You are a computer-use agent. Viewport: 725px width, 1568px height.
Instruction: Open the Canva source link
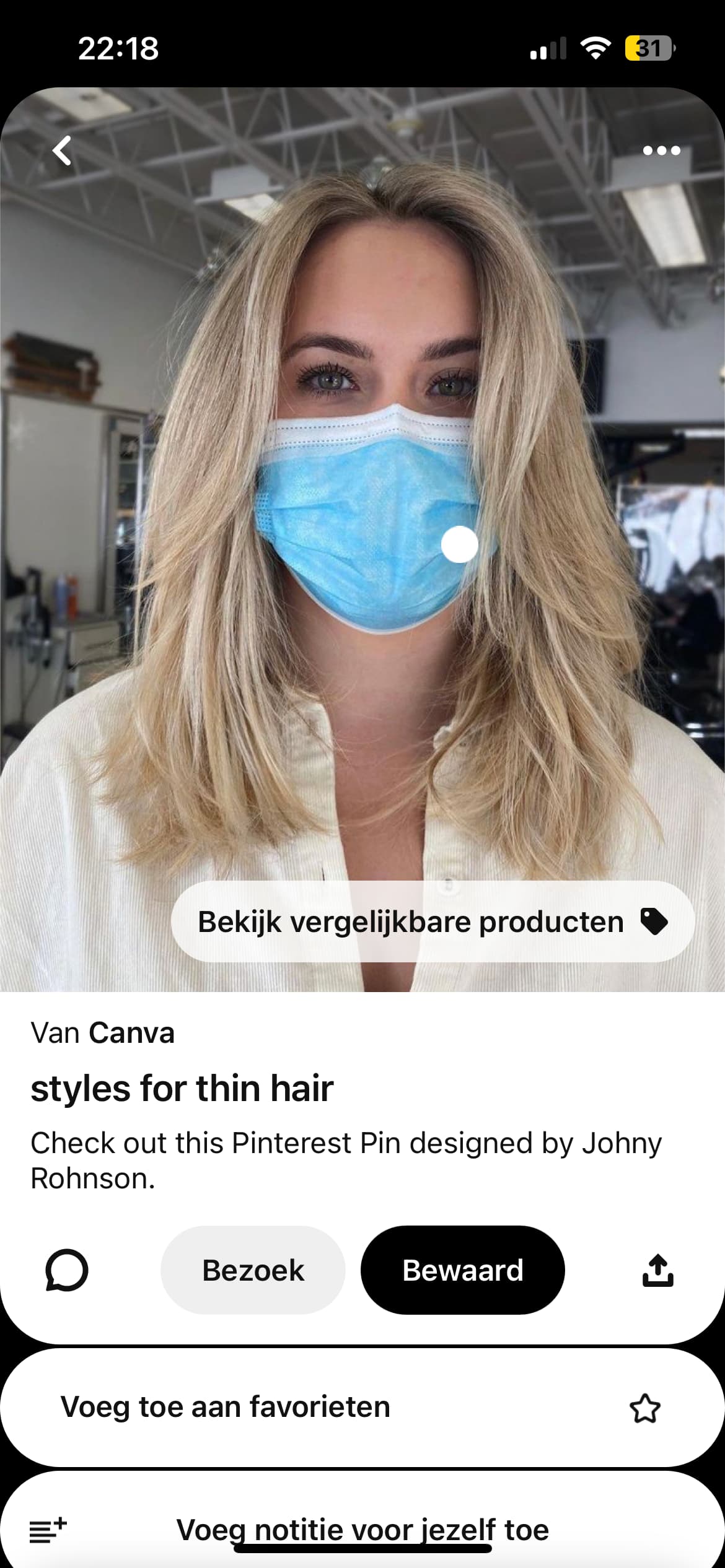131,1033
